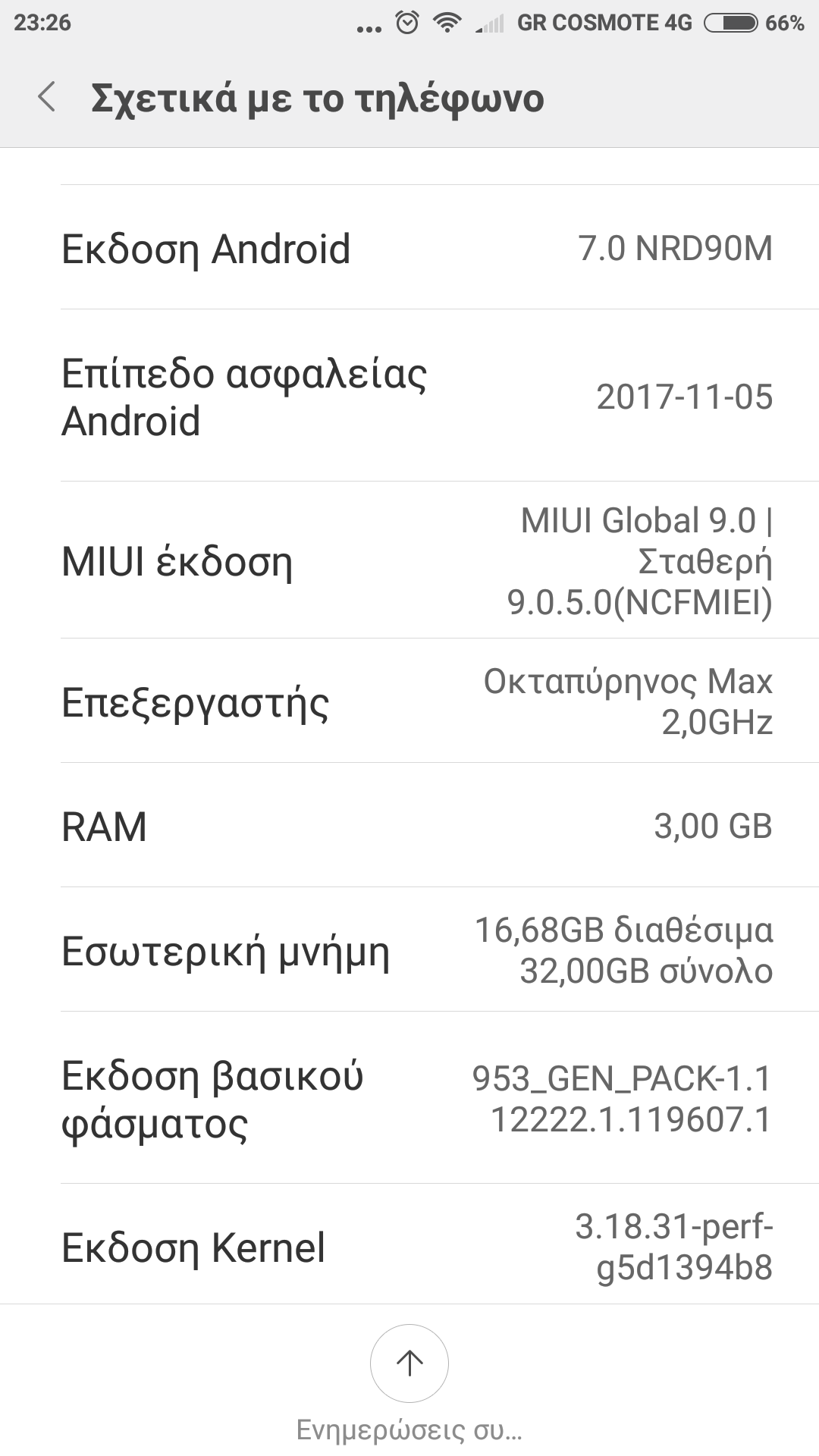Open the Εκδοση Android row
Screen dimensions: 819x1456
pyautogui.click(x=409, y=248)
